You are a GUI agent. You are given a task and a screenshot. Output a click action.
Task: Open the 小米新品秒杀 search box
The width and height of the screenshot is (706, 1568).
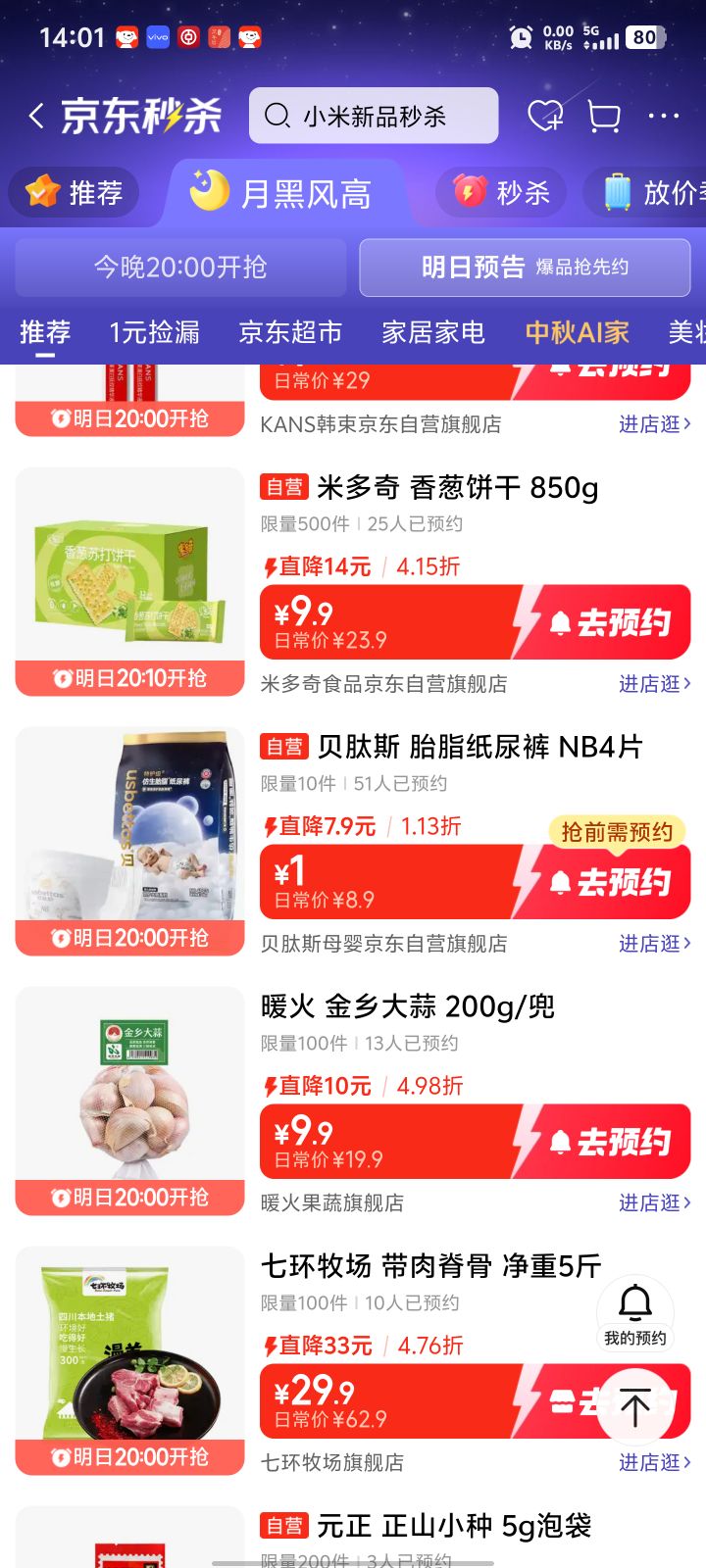pyautogui.click(x=374, y=116)
